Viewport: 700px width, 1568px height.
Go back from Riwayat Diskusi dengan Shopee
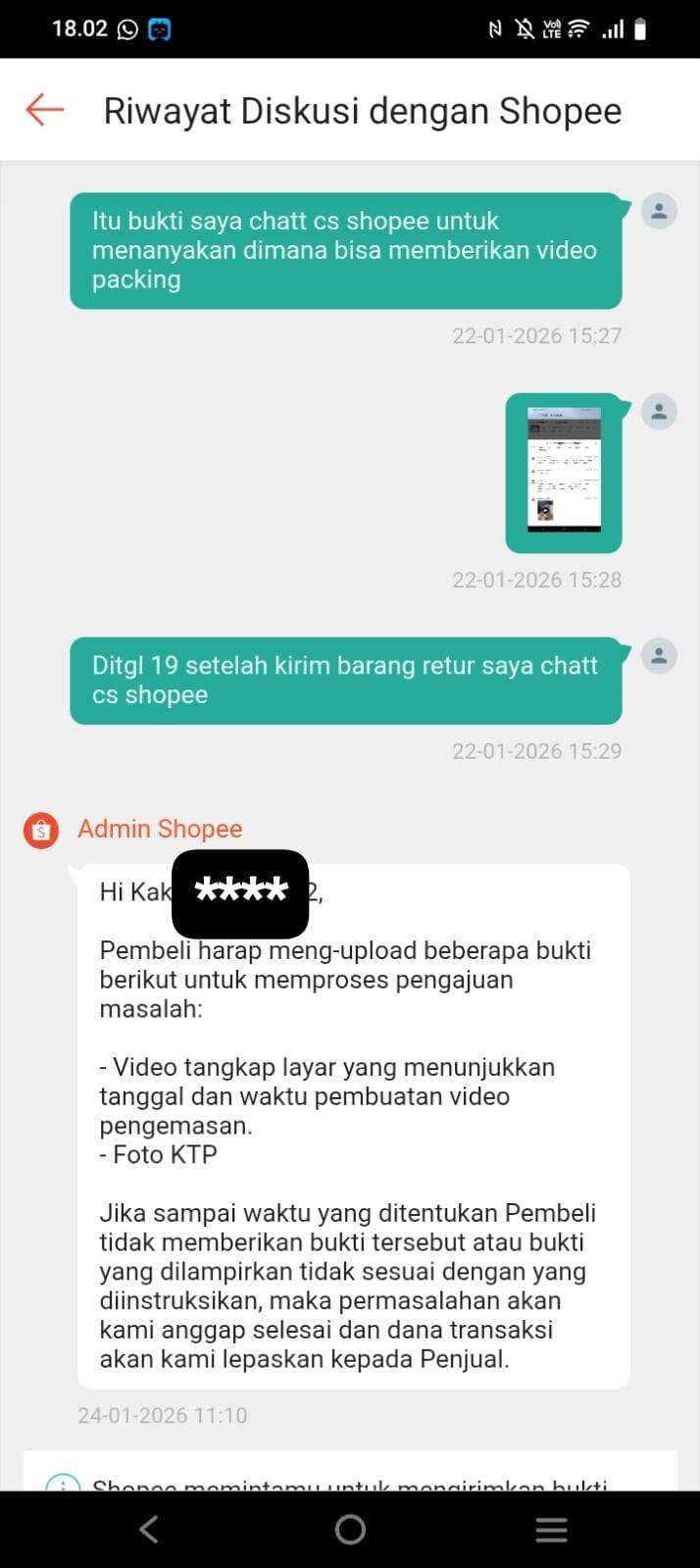point(45,110)
